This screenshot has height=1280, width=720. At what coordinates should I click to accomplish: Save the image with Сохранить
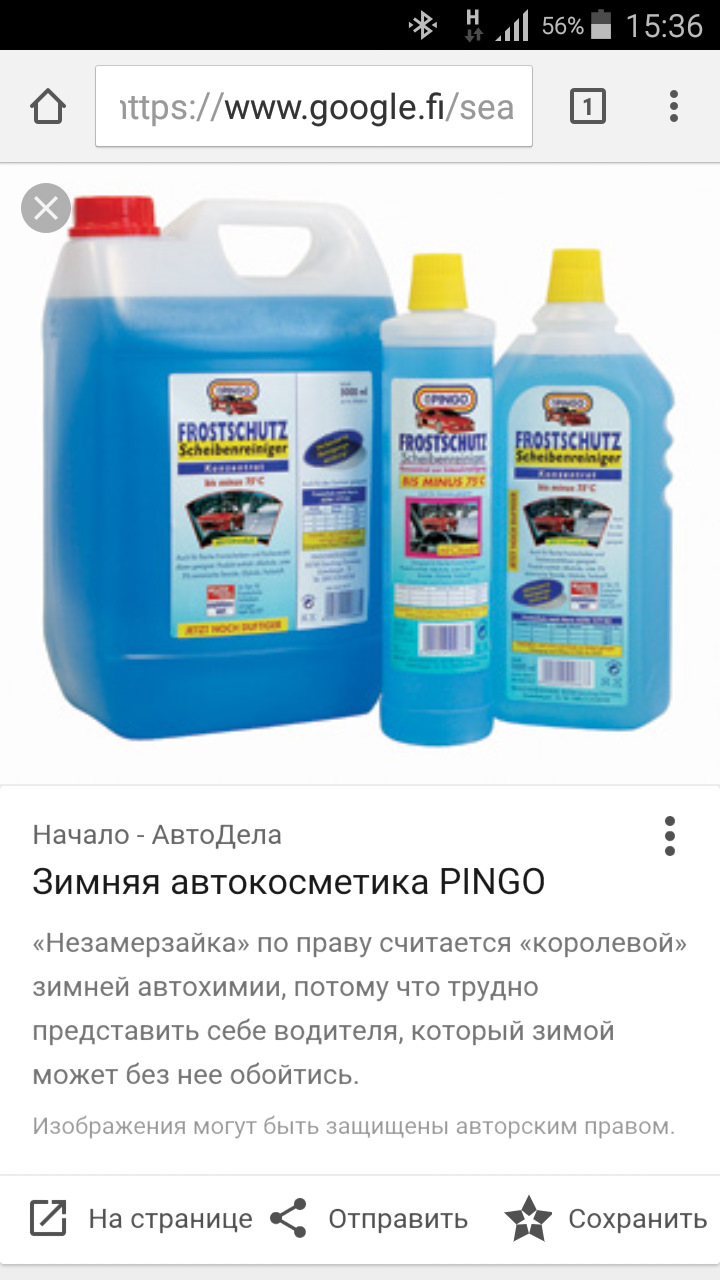pos(607,1219)
